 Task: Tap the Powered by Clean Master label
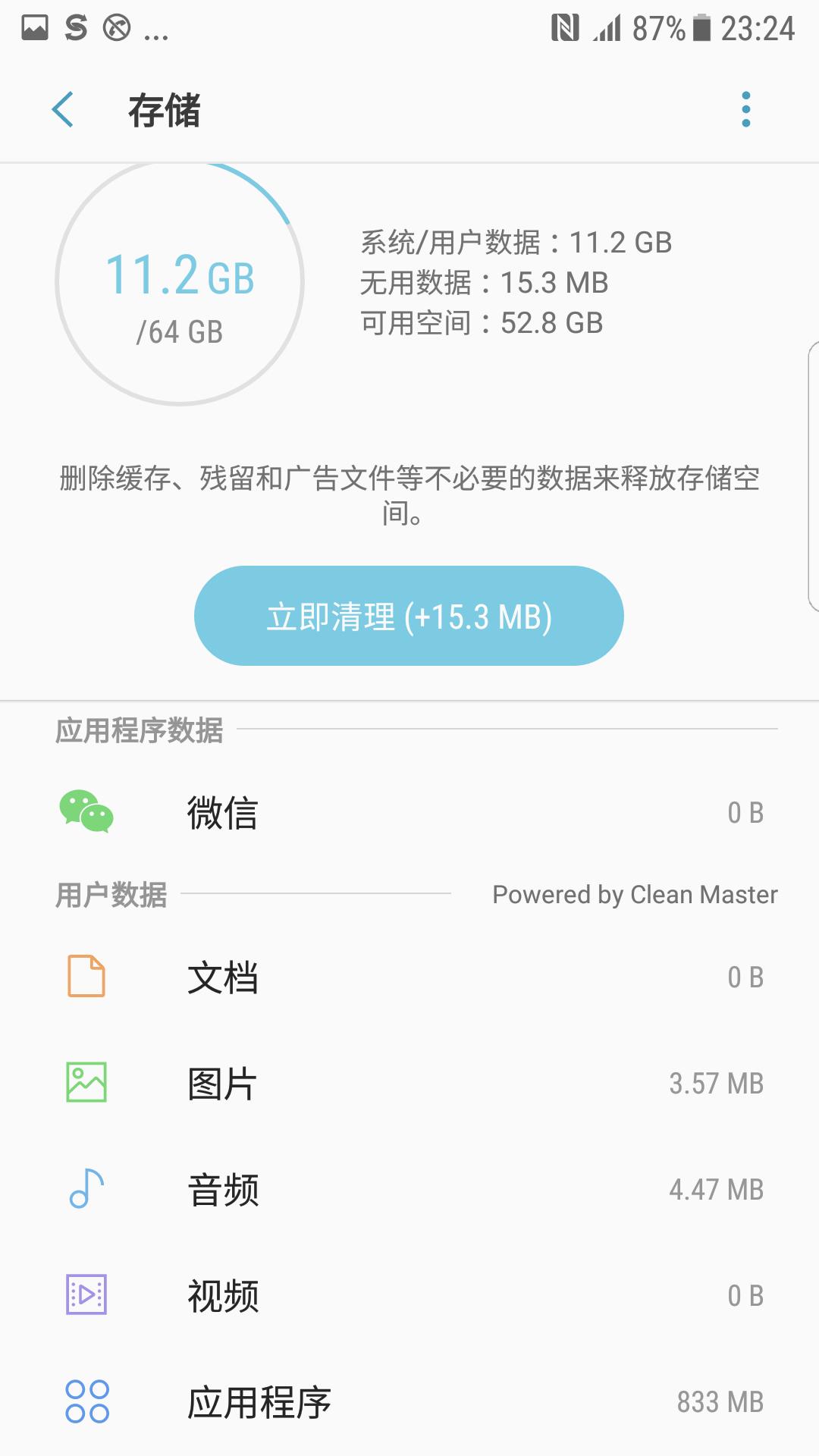point(634,893)
